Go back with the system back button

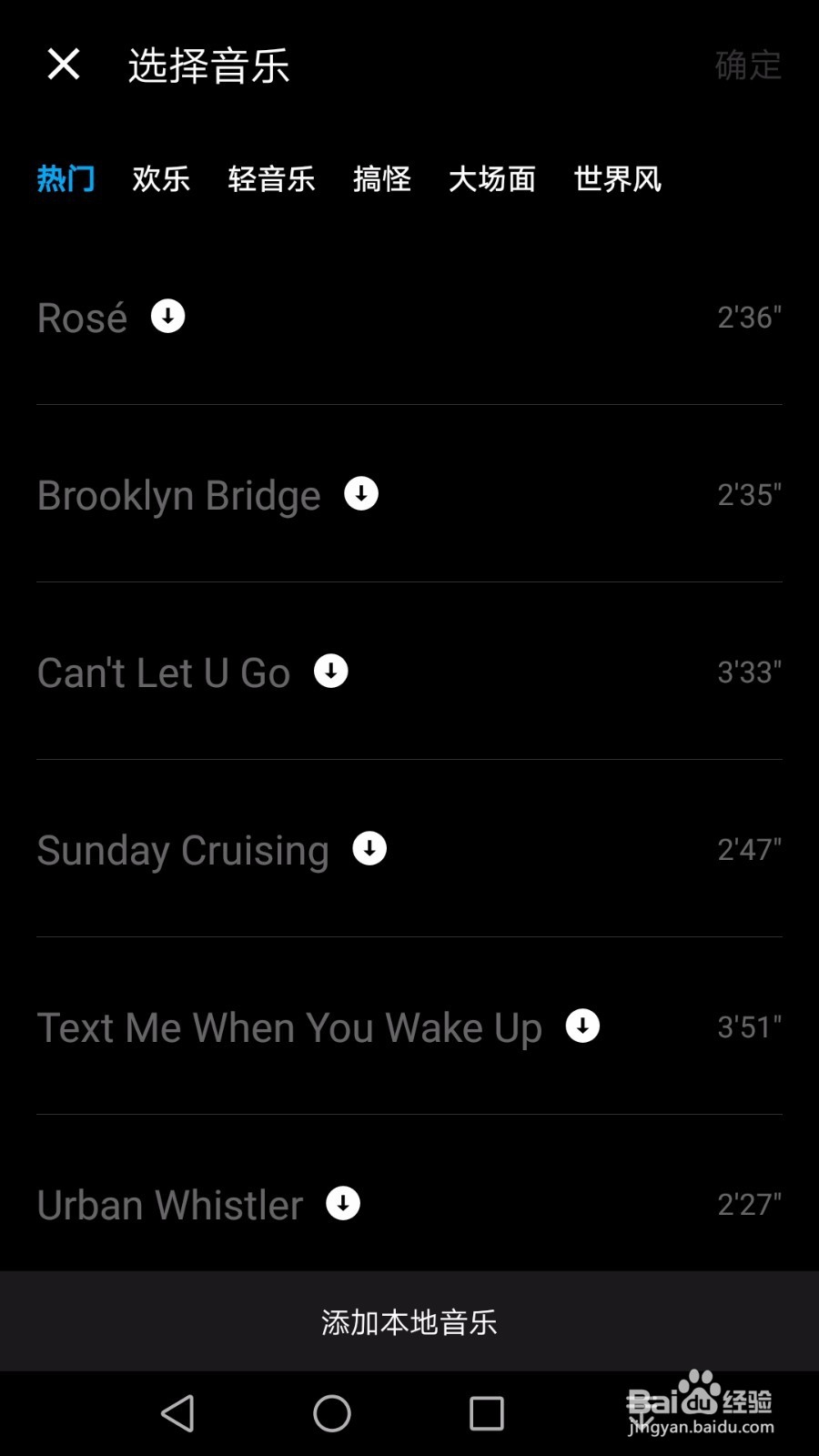click(x=177, y=1413)
